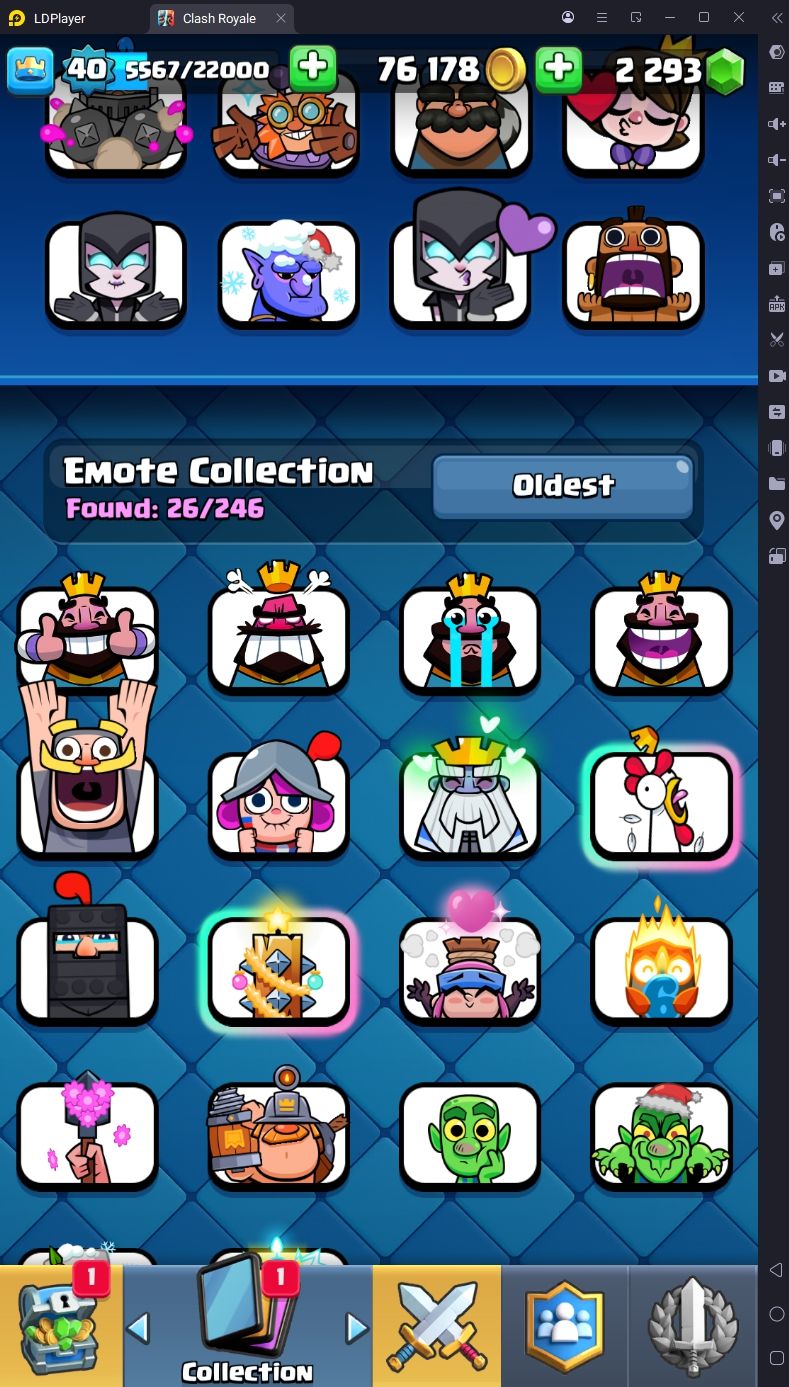This screenshot has height=1387, width=789.
Task: Select the thinking green goblin emote
Action: tap(470, 1135)
